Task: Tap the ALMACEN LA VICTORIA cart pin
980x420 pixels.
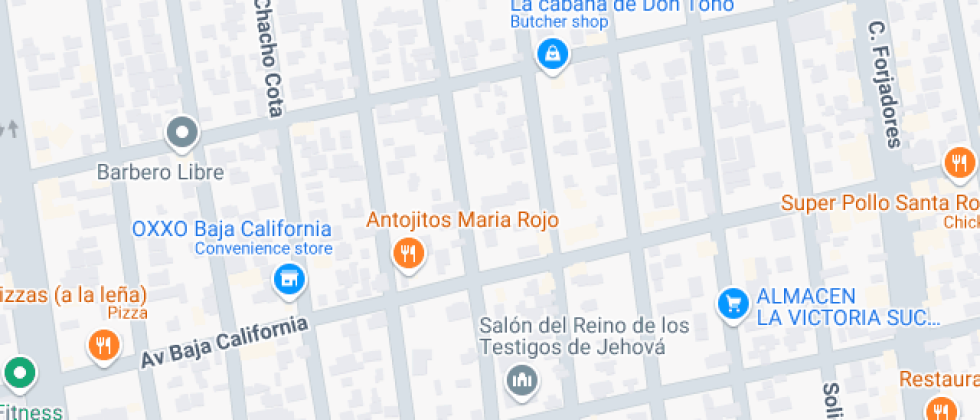Action: [x=734, y=304]
